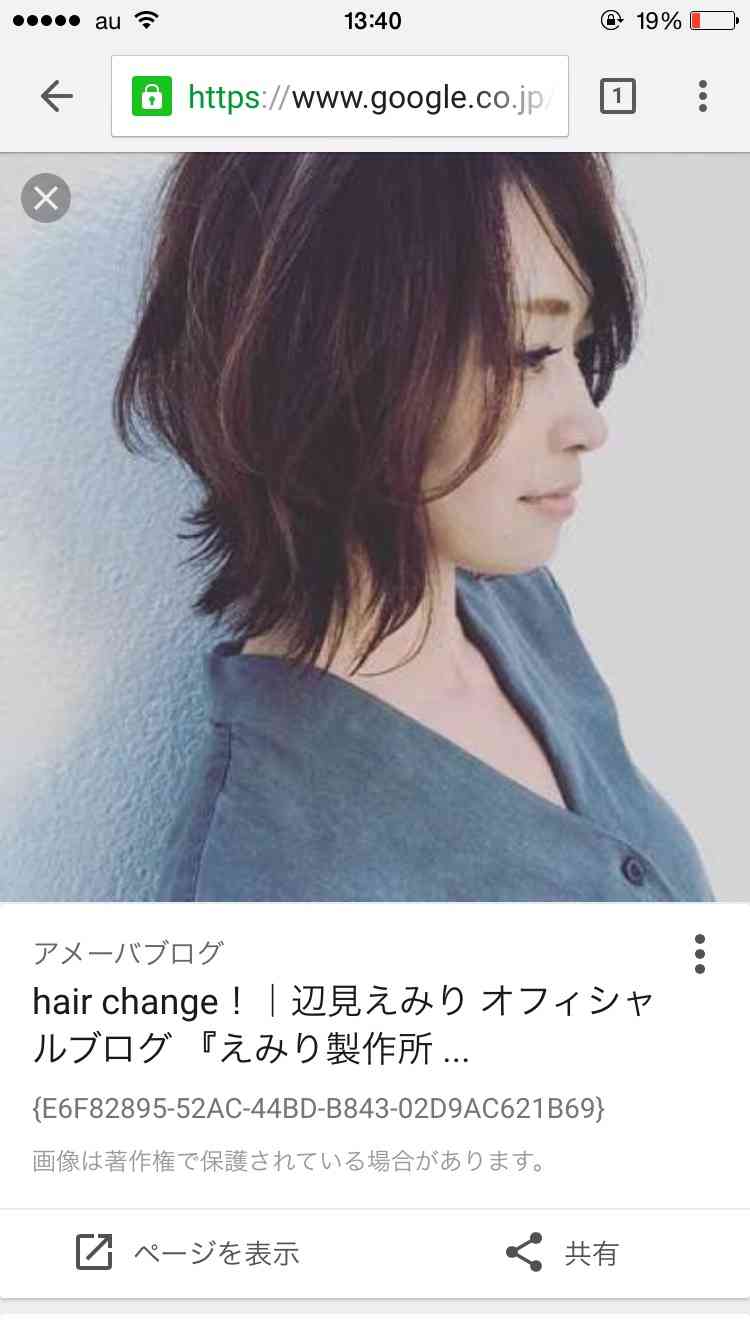This screenshot has height=1334, width=750.
Task: Tap ページを表示 to visit the page
Action: (x=188, y=1252)
